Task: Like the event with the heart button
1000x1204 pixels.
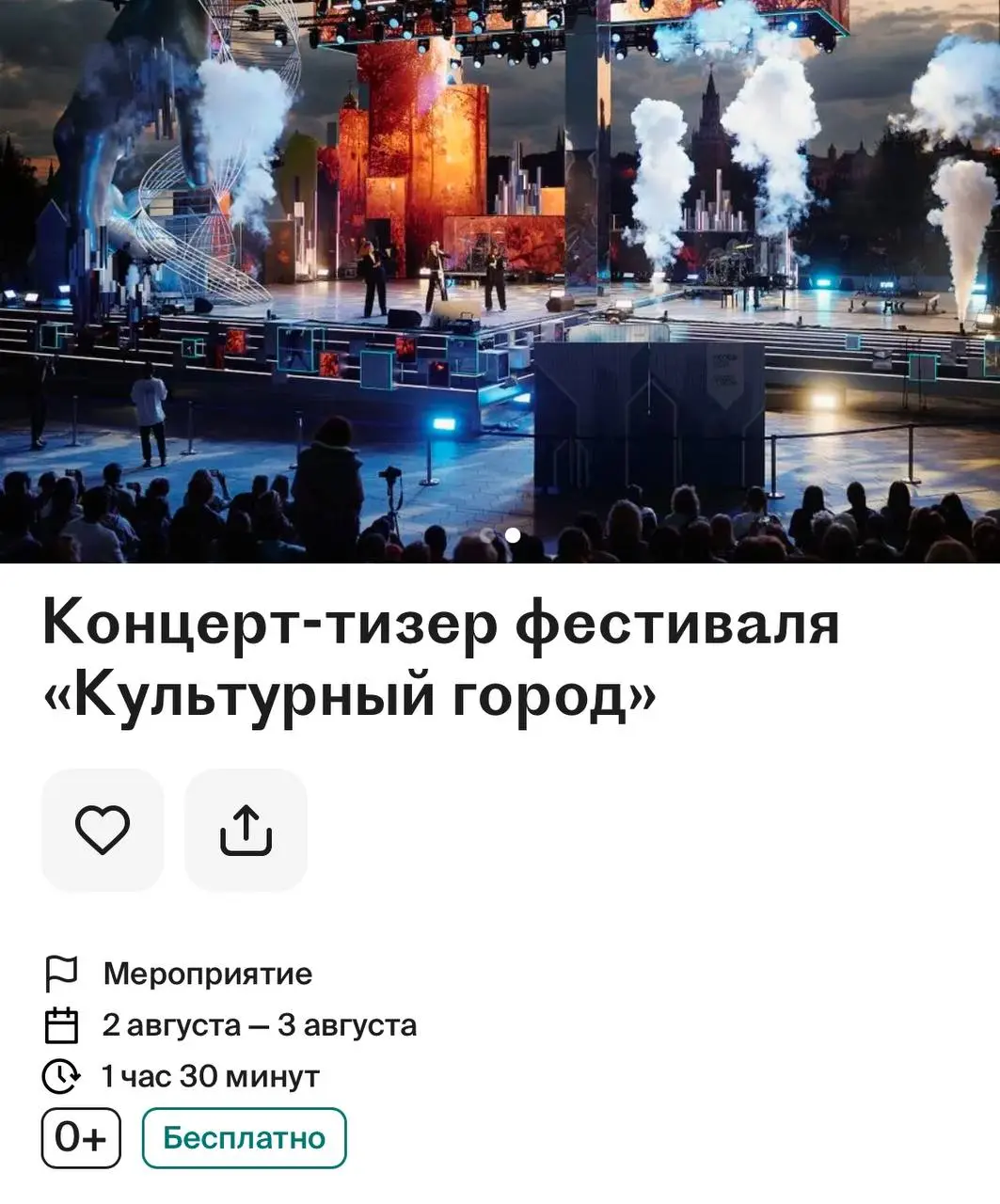Action: 102,830
